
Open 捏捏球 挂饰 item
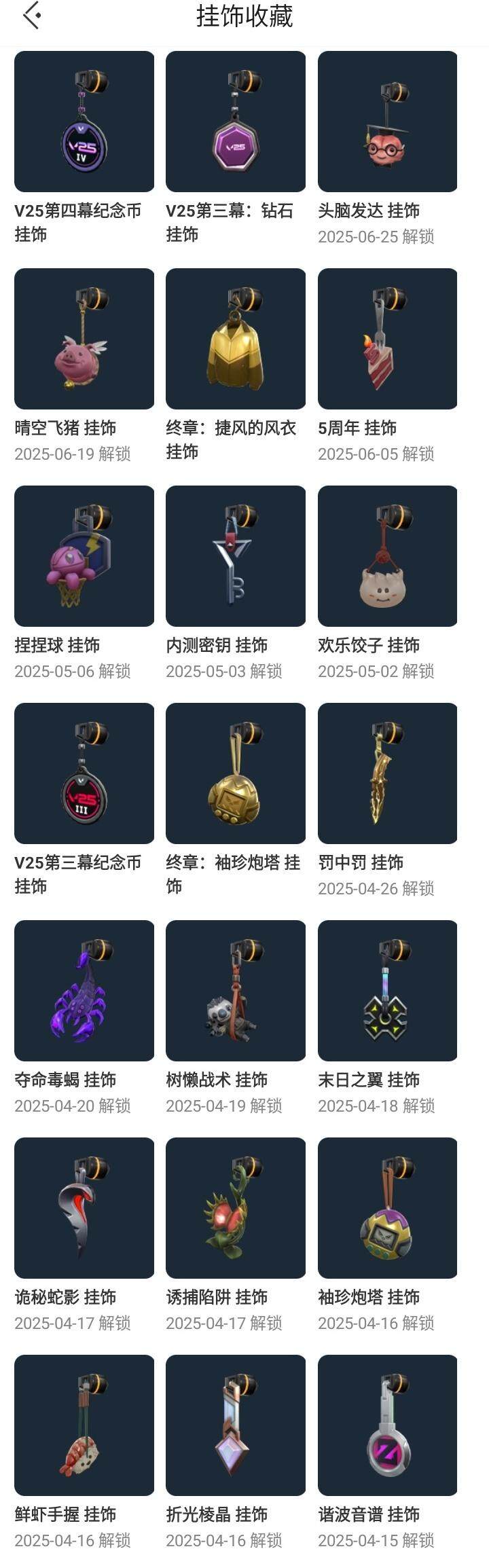point(84,556)
